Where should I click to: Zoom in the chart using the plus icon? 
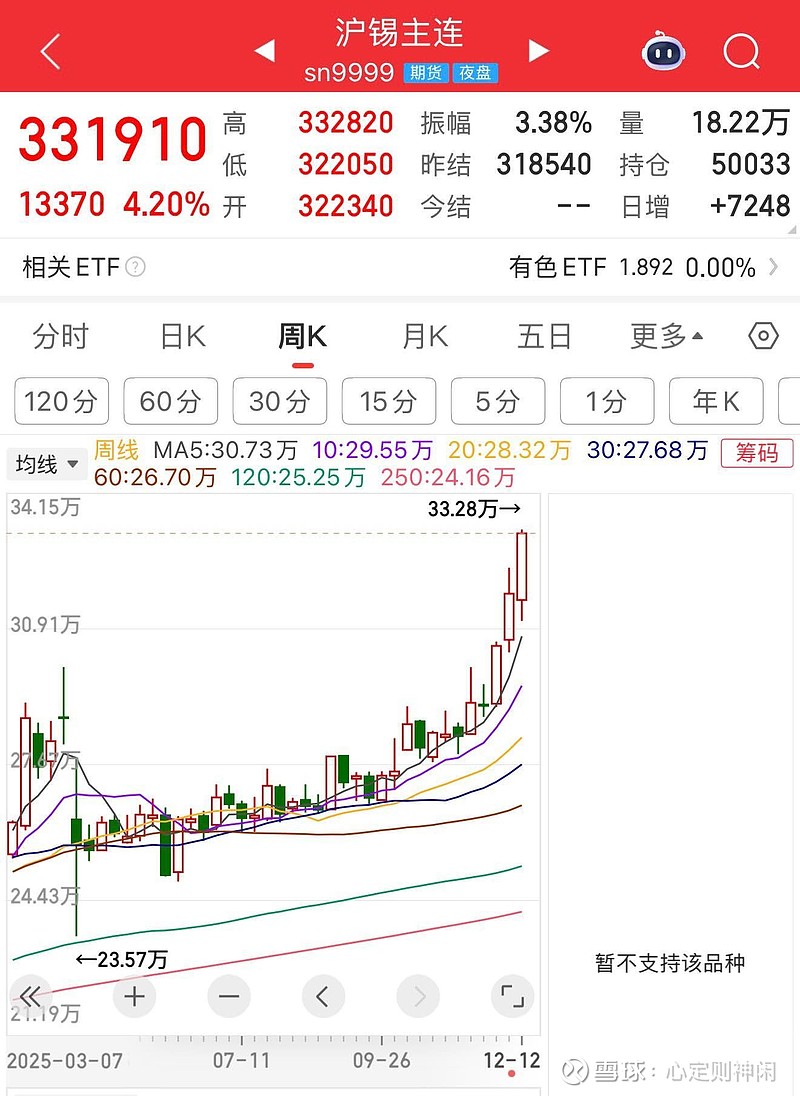pyautogui.click(x=134, y=996)
